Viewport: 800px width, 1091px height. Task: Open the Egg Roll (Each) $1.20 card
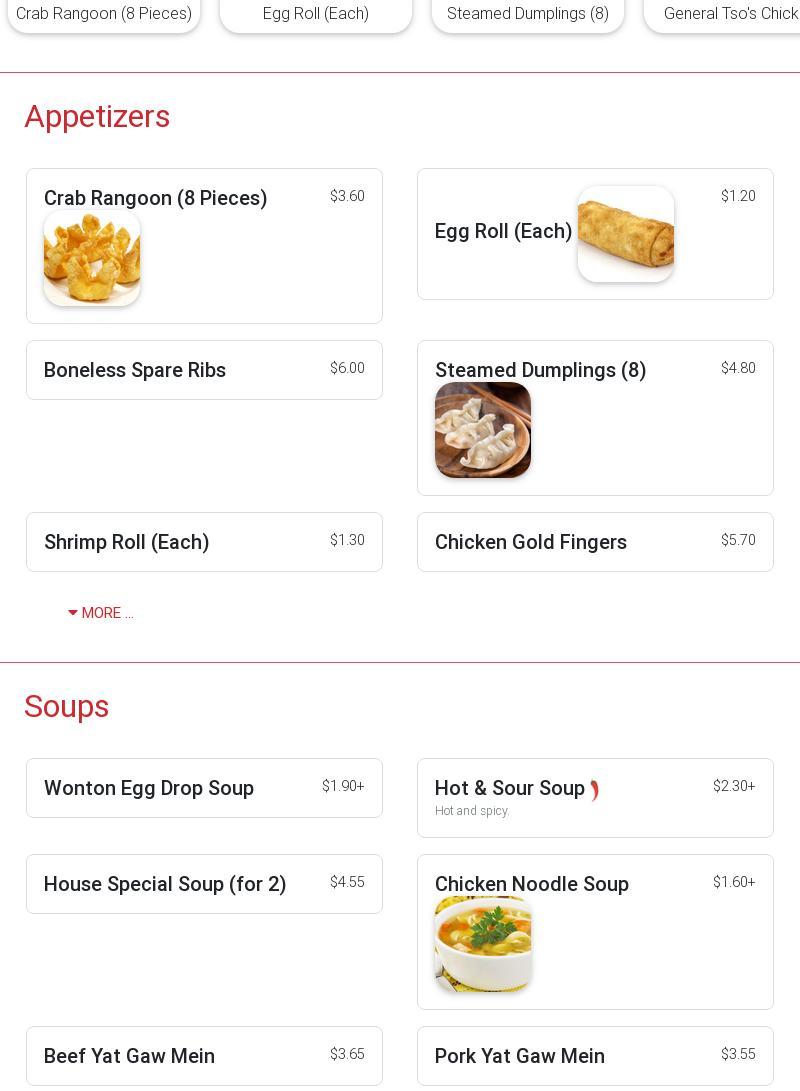[595, 233]
